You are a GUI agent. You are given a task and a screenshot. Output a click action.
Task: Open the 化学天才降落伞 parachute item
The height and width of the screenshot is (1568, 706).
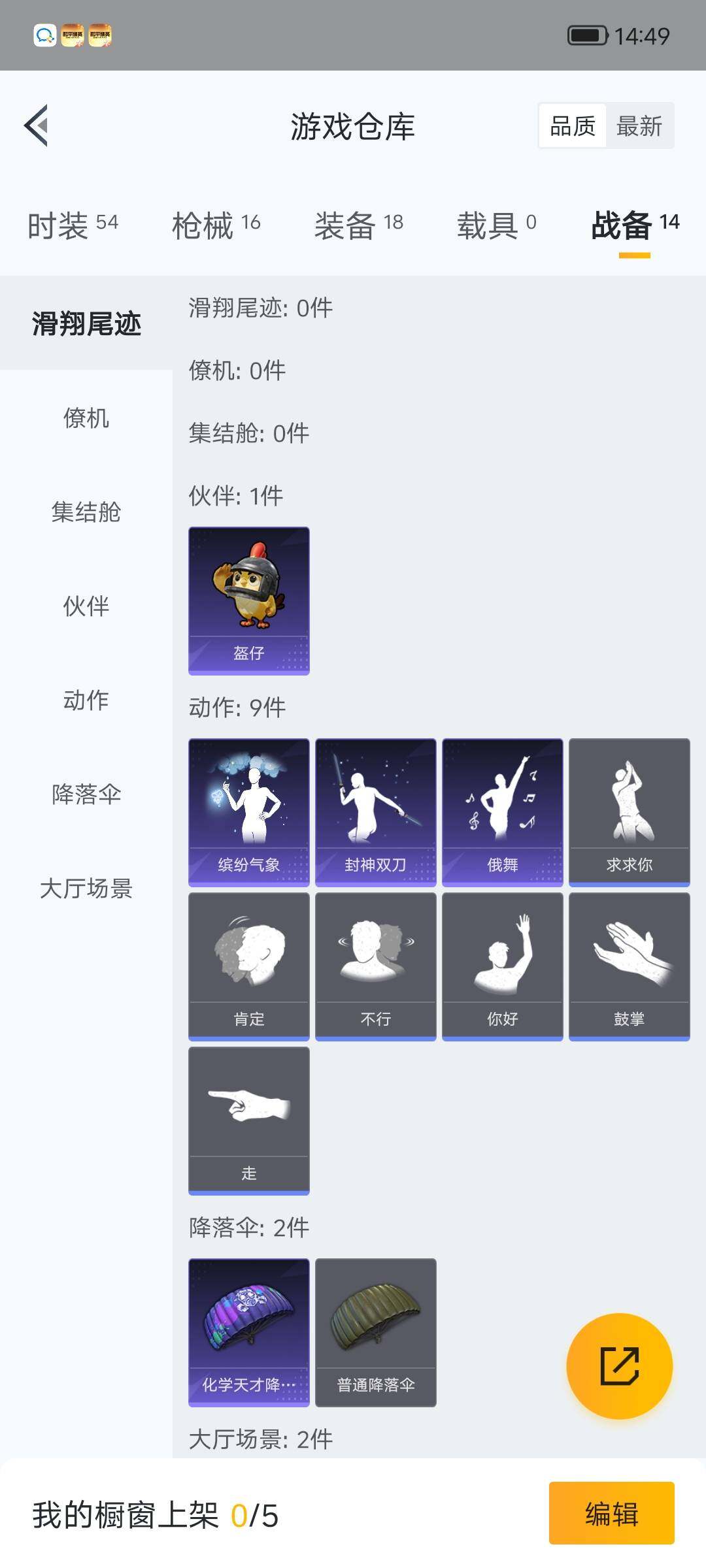click(x=248, y=1333)
